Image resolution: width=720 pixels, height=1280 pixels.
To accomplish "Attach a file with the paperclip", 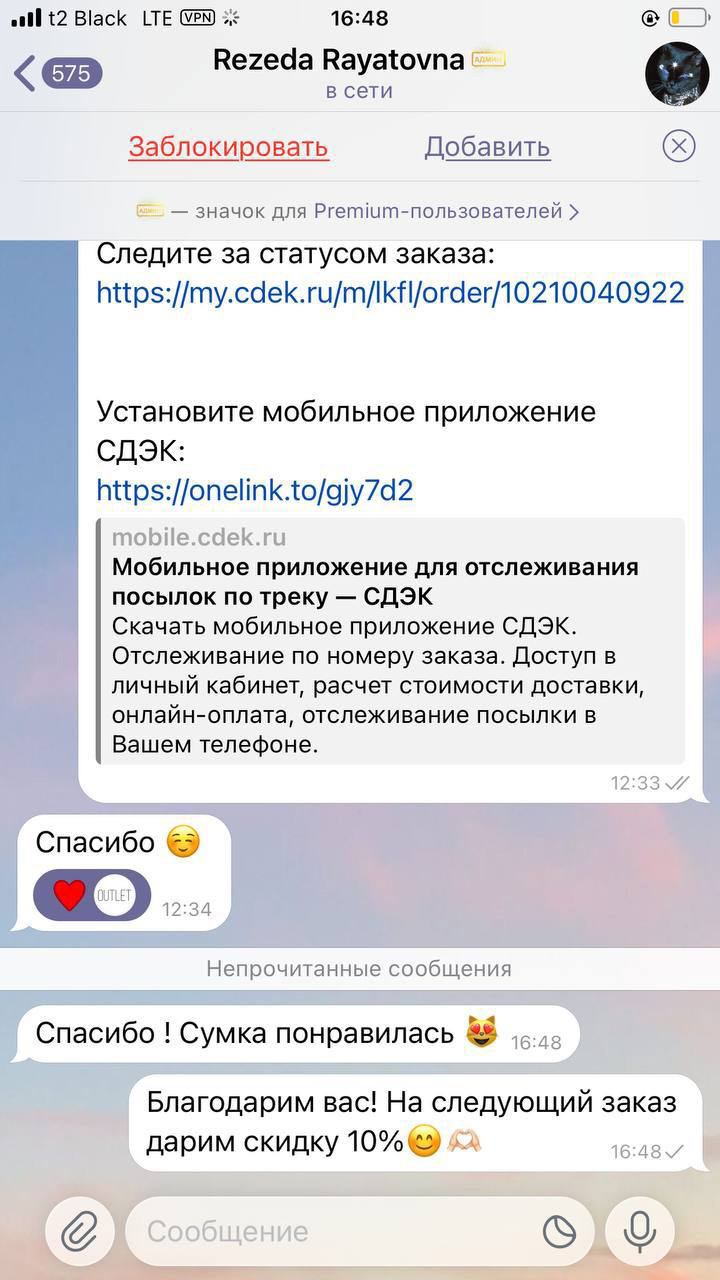I will [78, 1231].
